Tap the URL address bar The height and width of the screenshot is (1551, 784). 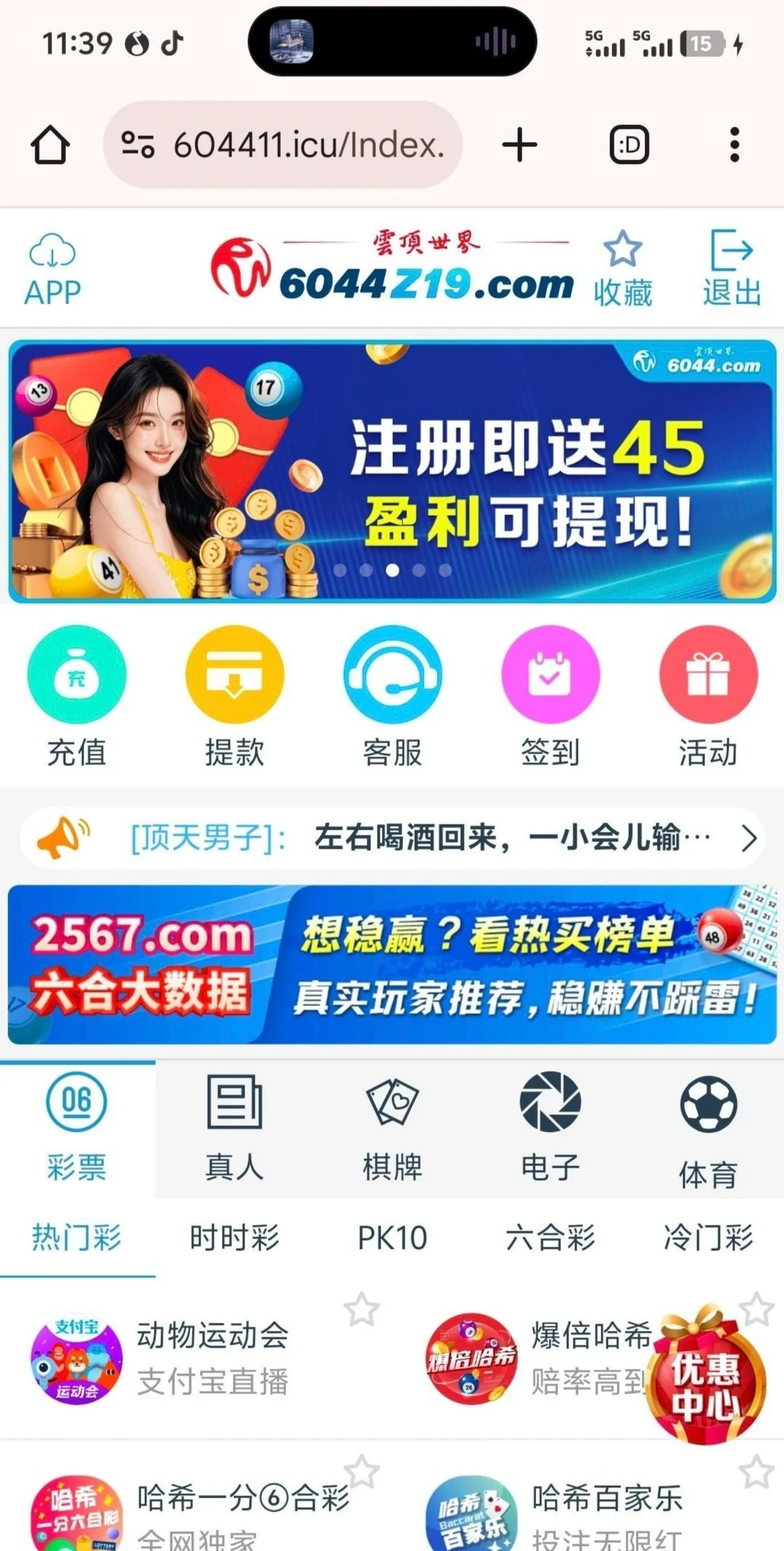pos(284,145)
